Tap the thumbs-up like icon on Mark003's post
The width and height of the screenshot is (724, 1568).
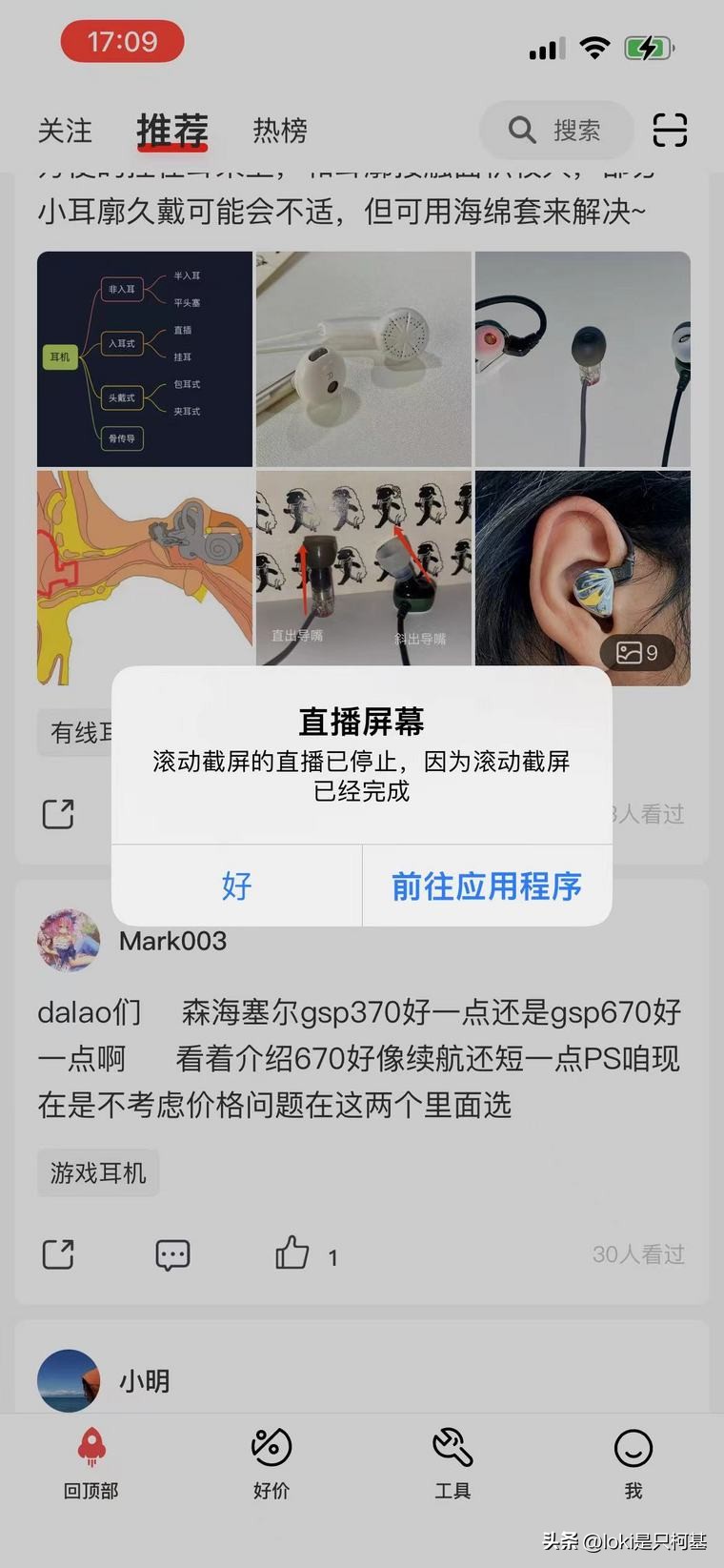[x=292, y=1253]
